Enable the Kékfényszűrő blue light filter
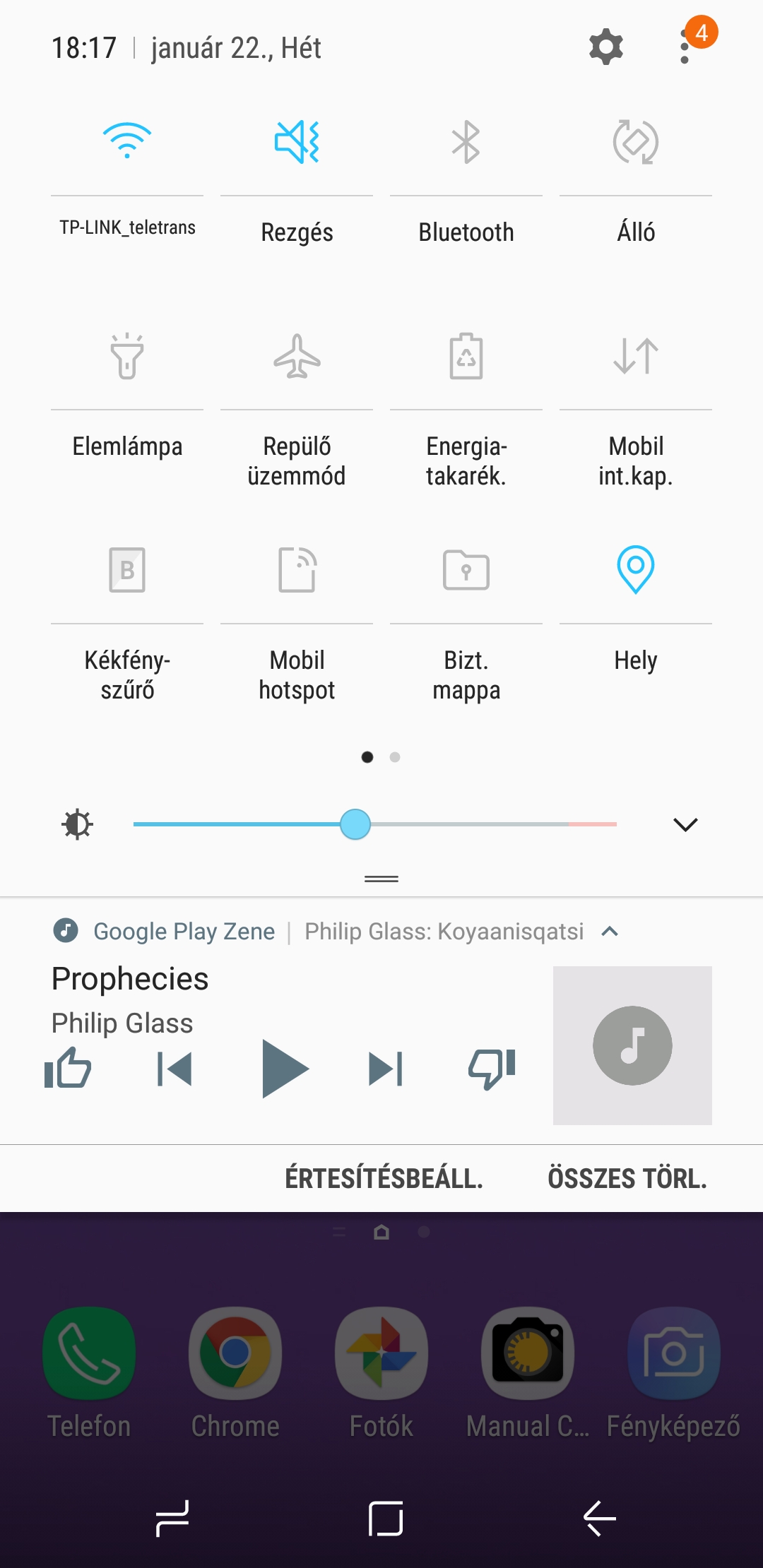Image resolution: width=763 pixels, height=1568 pixels. point(127,569)
